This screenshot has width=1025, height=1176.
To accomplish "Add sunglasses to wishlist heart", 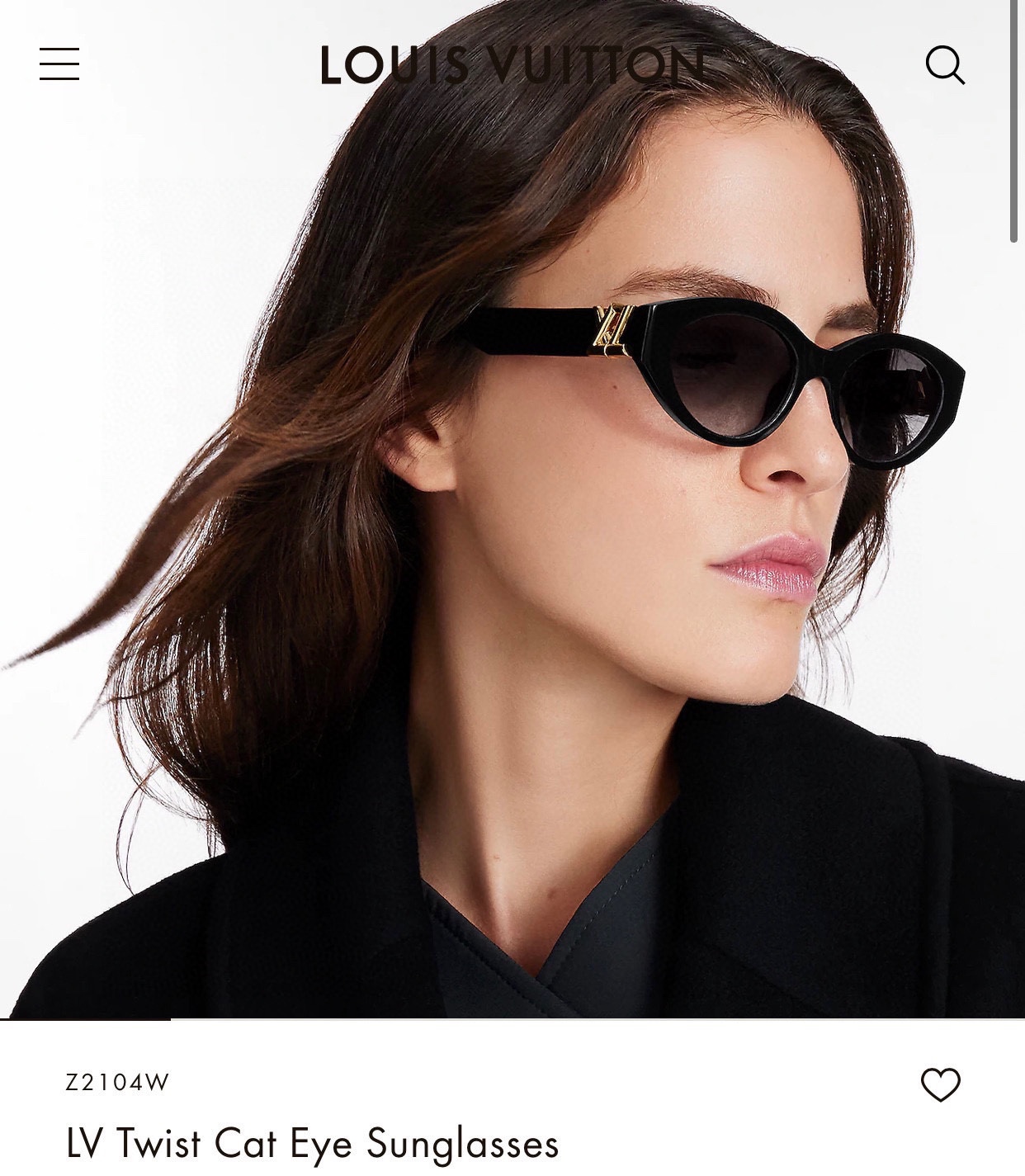I will tap(940, 1084).
